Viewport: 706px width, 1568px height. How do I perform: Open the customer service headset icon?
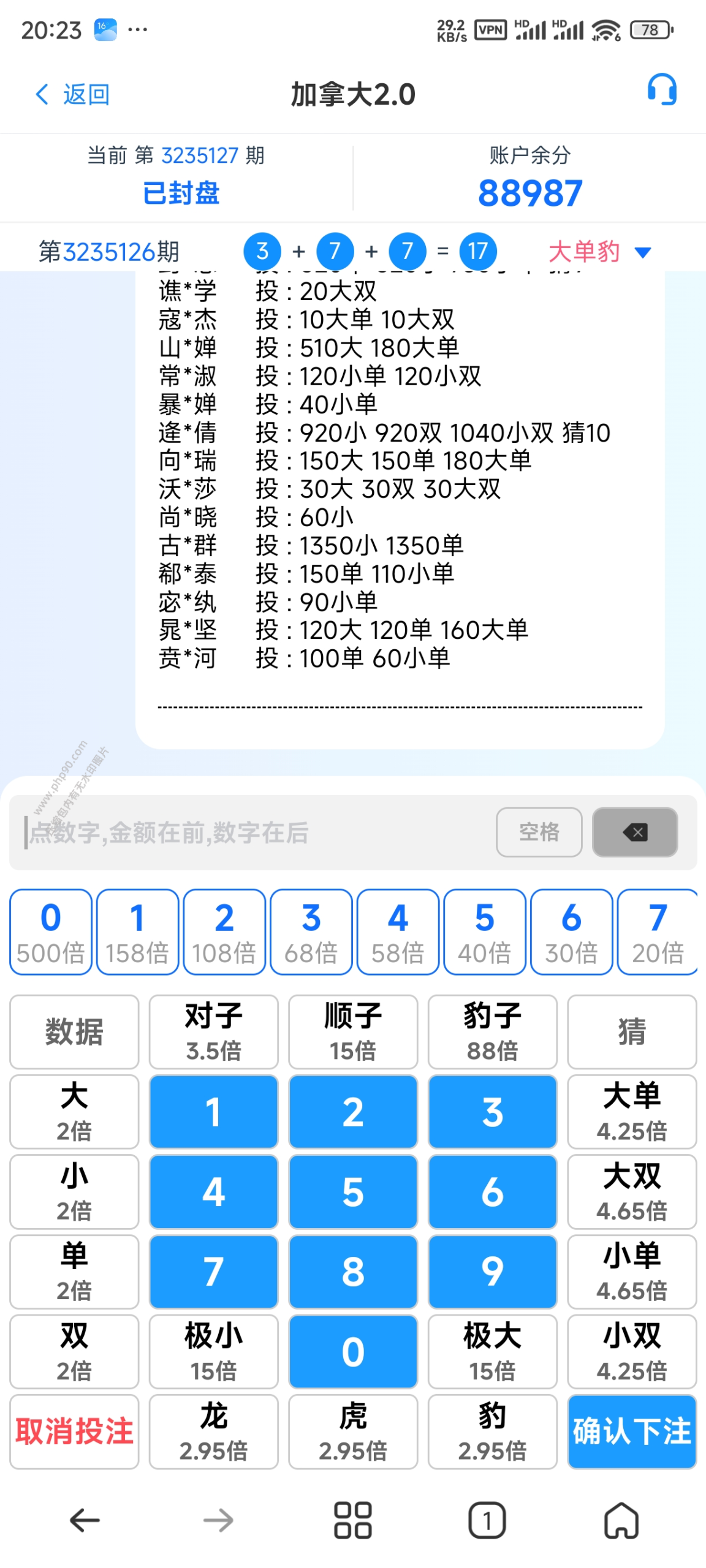pos(661,90)
